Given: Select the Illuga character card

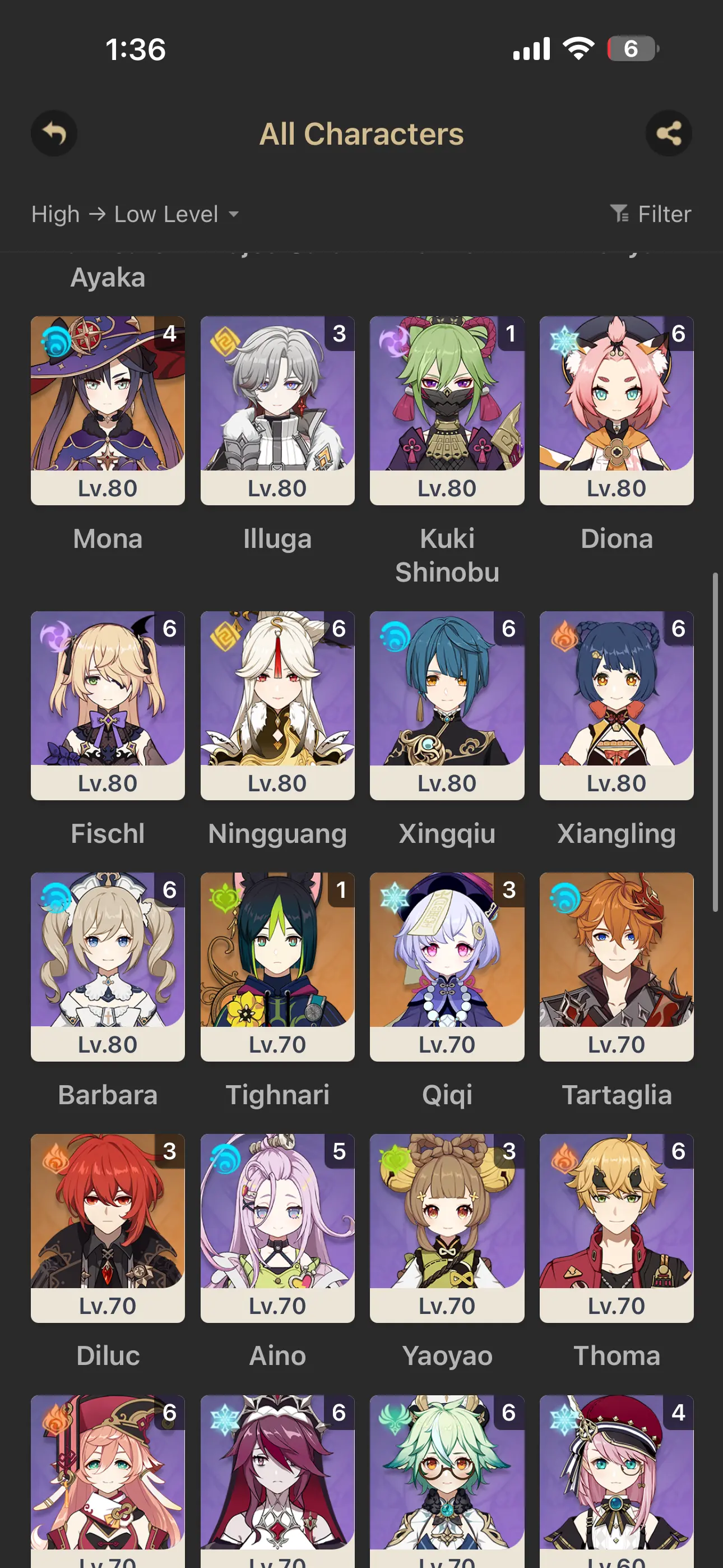Looking at the screenshot, I should [x=277, y=411].
